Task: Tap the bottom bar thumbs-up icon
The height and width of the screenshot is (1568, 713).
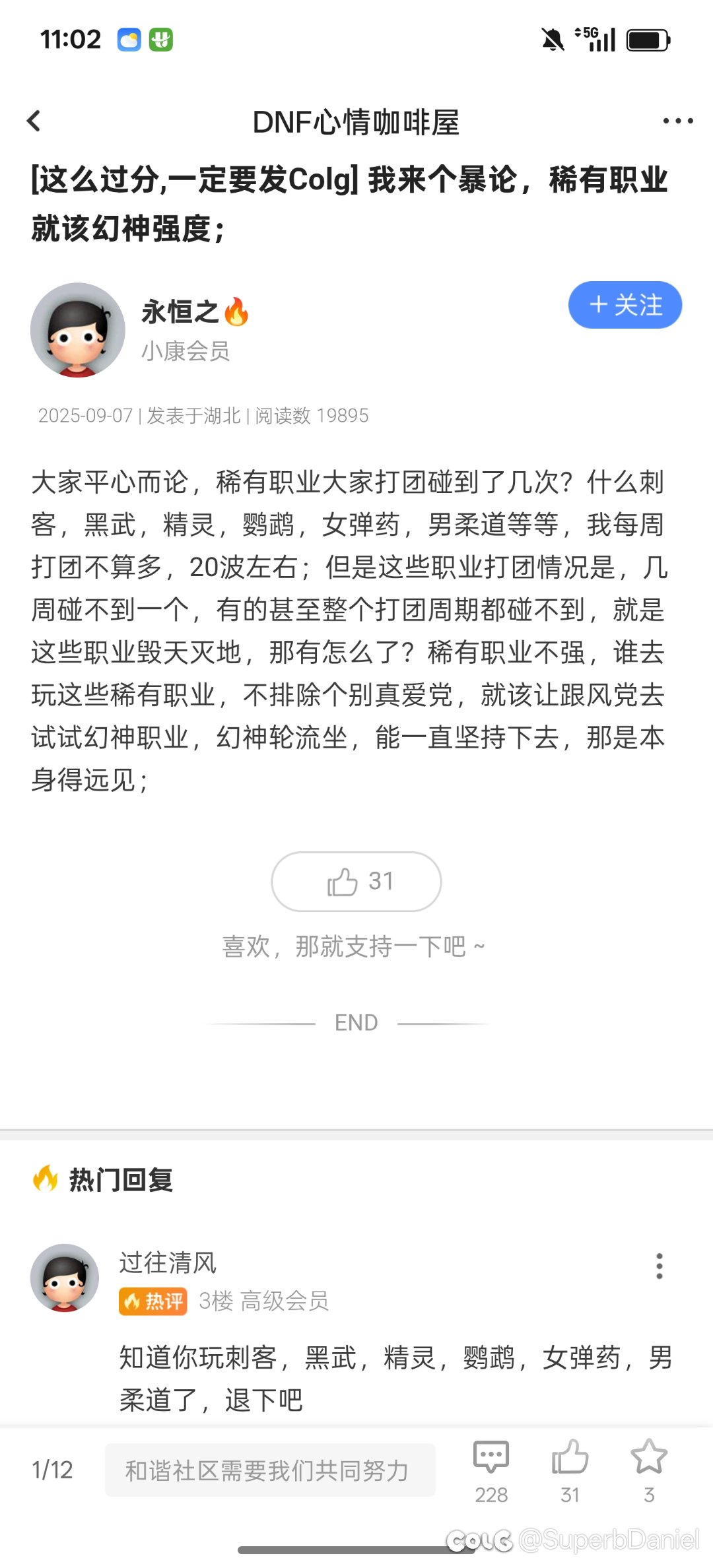Action: 570,1457
